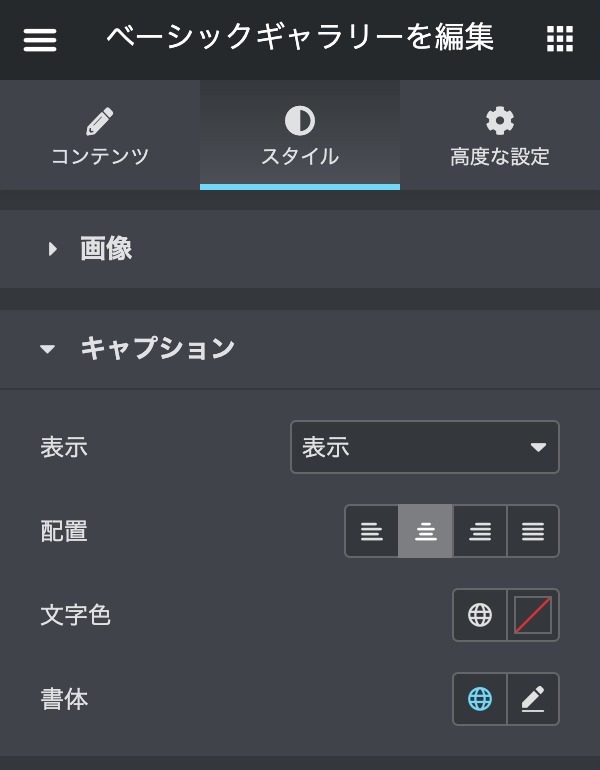Image resolution: width=600 pixels, height=770 pixels.
Task: Expand the 画像 section
Action: 105,249
